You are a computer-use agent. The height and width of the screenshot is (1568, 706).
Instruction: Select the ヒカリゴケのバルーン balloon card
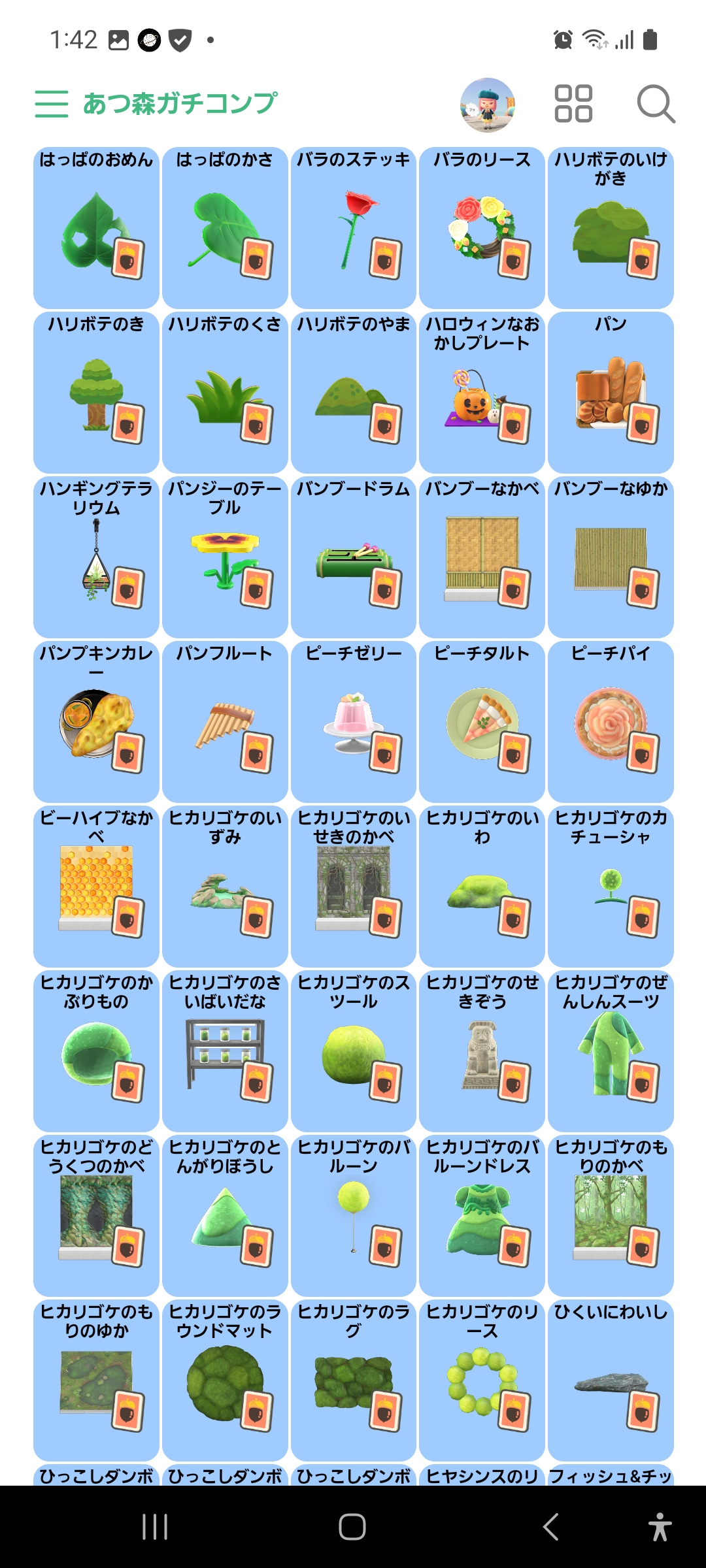pos(354,1215)
